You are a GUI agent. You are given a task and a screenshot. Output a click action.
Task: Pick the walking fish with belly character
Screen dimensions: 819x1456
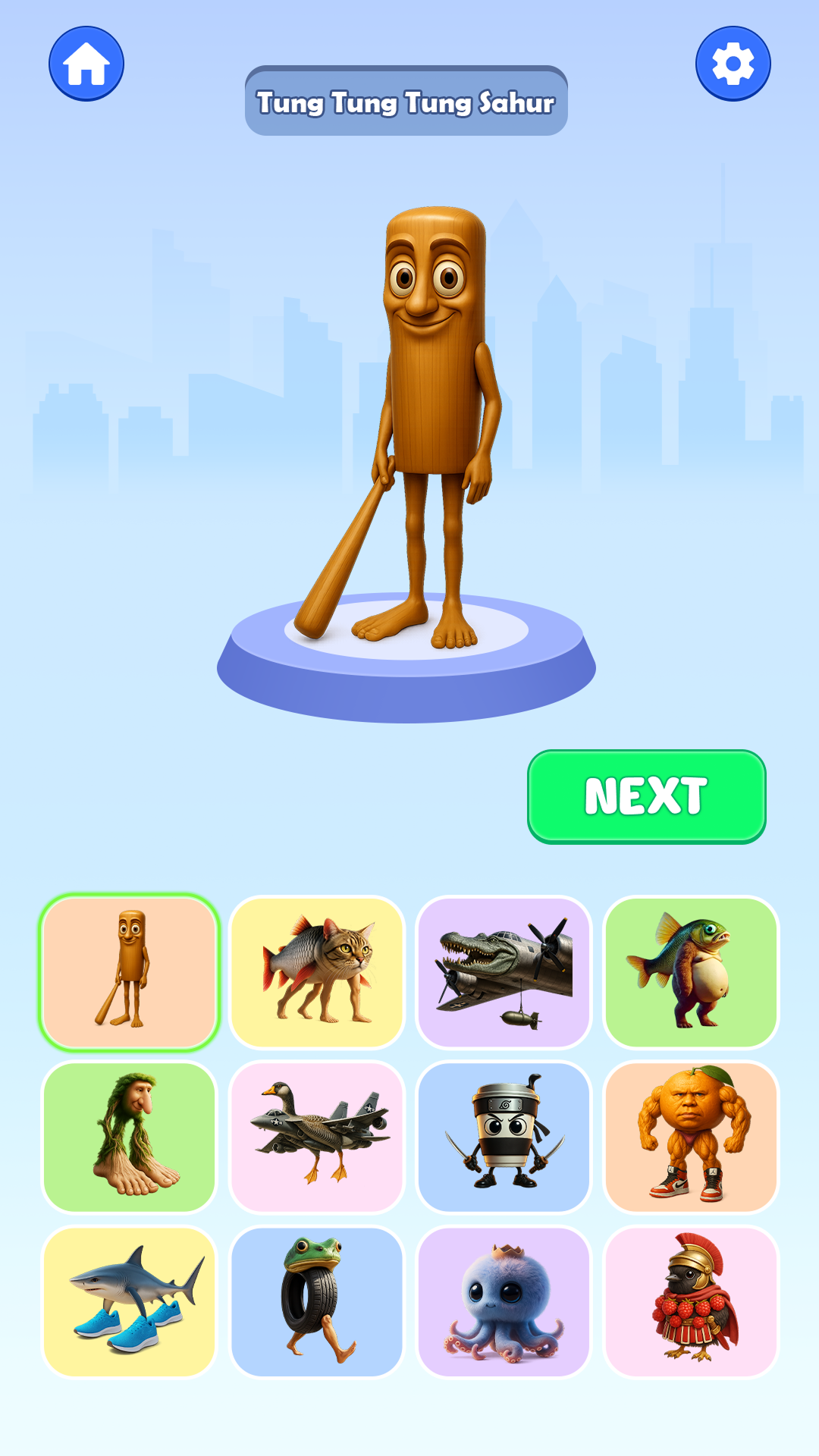pos(691,972)
